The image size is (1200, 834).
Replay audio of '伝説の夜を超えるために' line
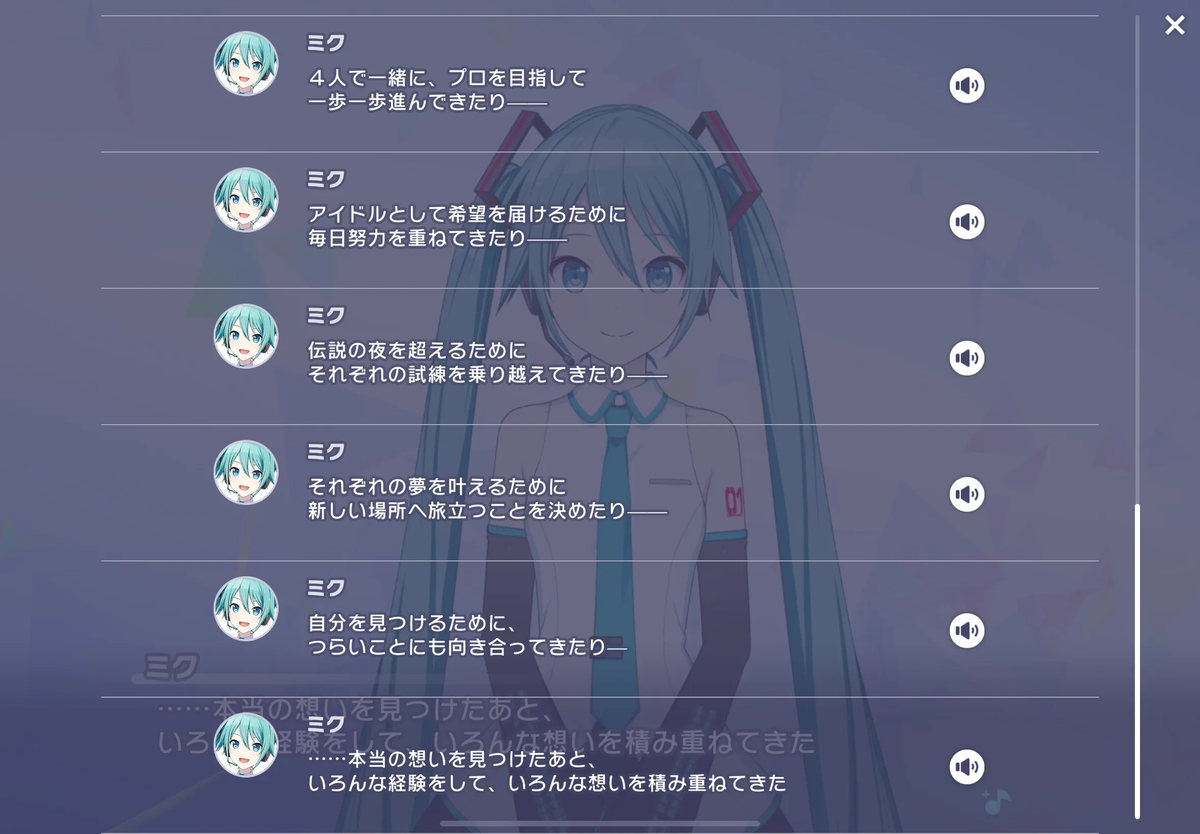point(966,358)
